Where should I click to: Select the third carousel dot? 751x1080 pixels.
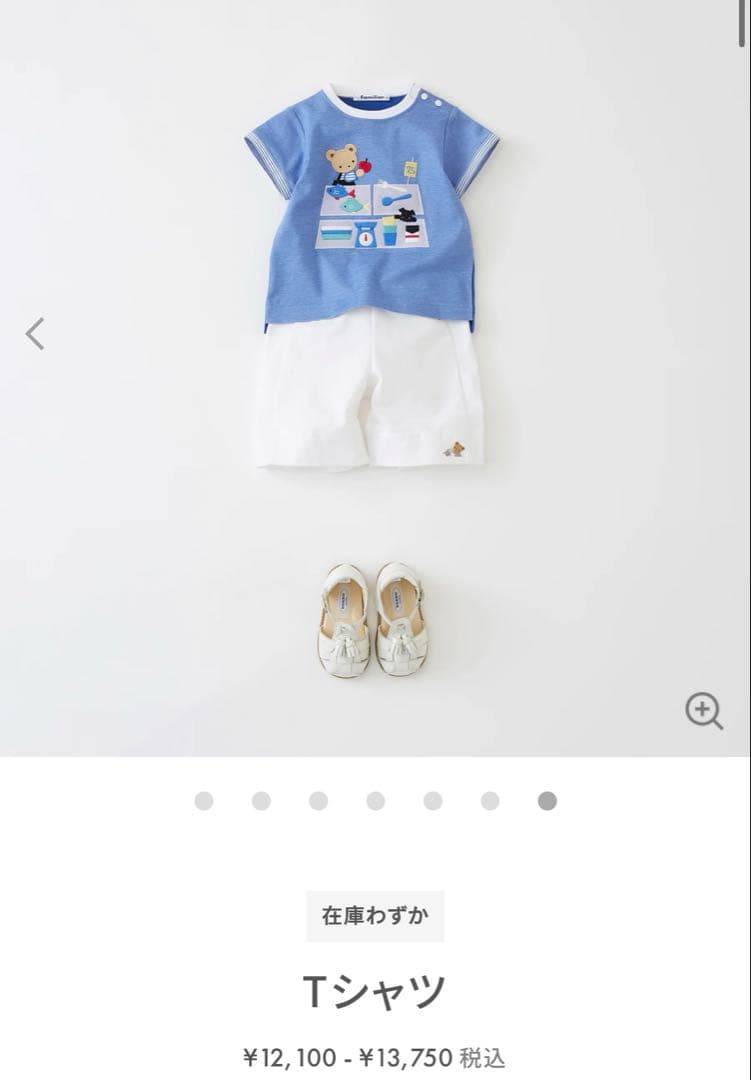tap(318, 801)
